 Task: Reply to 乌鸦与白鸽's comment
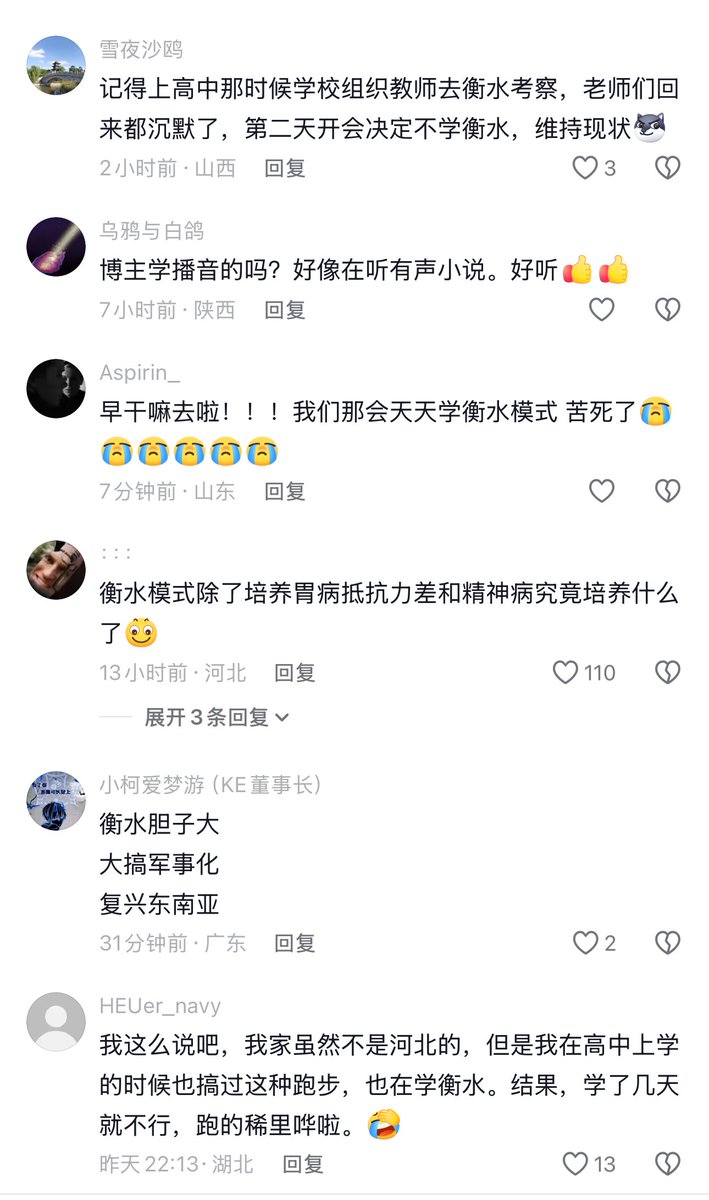285,310
